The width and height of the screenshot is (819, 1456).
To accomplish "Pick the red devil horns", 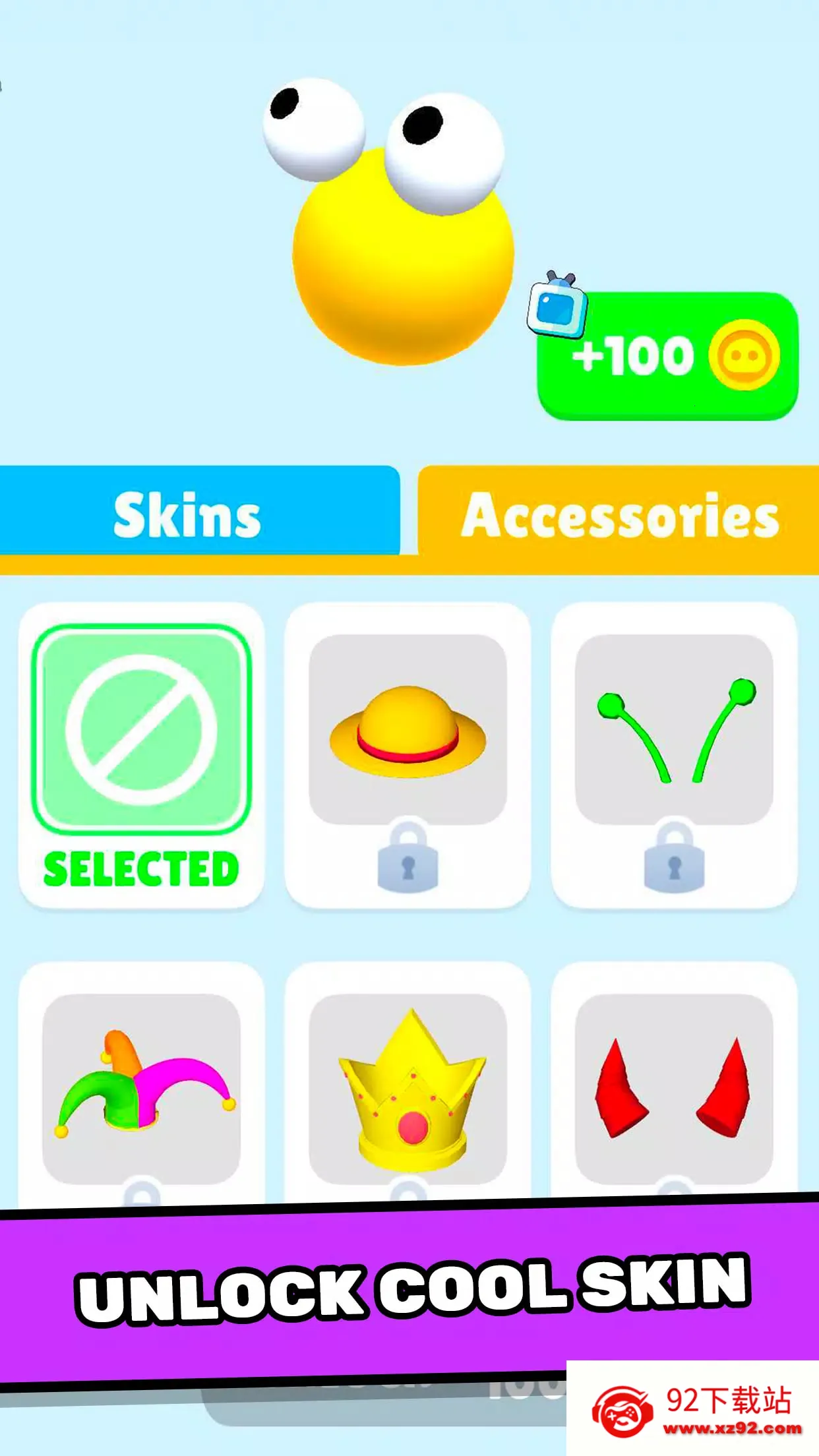I will pyautogui.click(x=674, y=1088).
